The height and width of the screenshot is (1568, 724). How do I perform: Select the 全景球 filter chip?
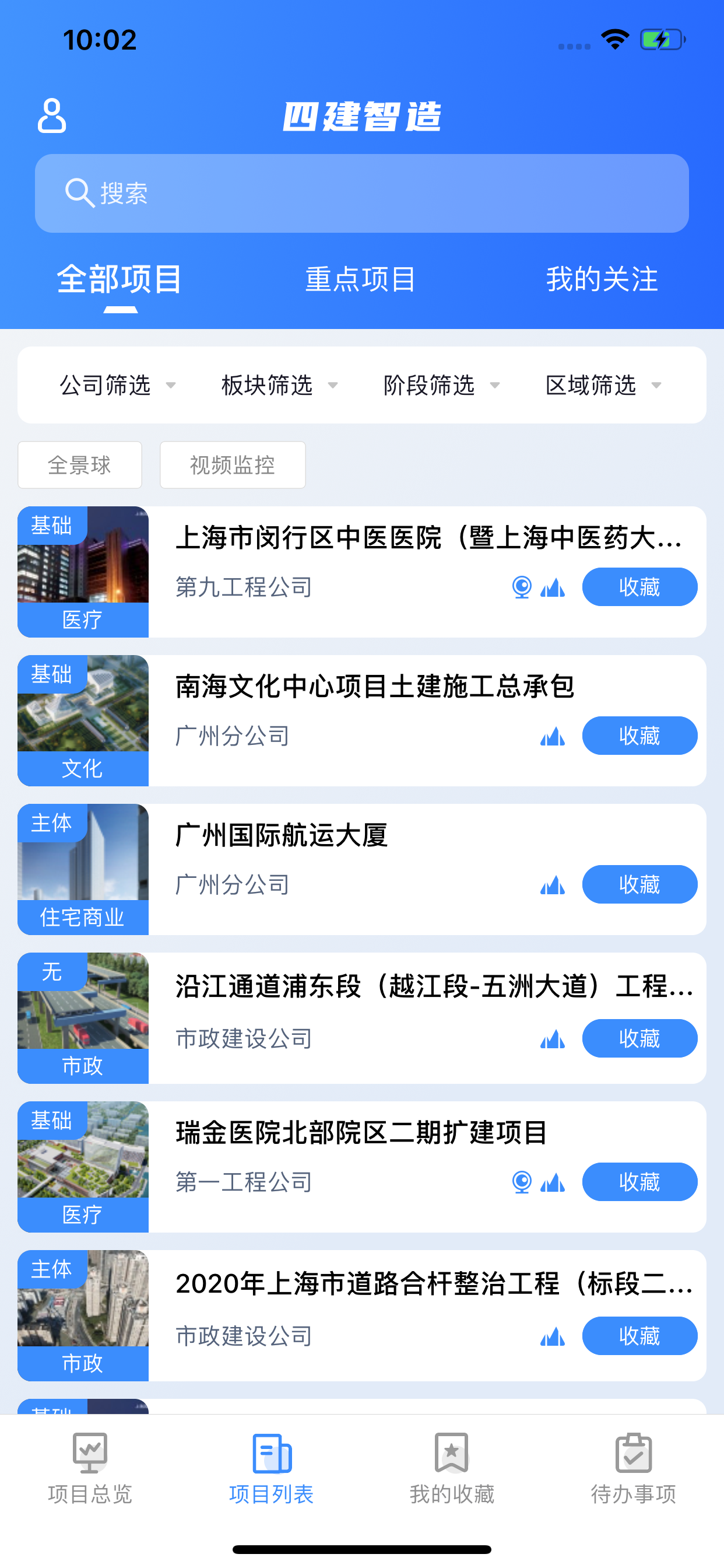coord(80,465)
